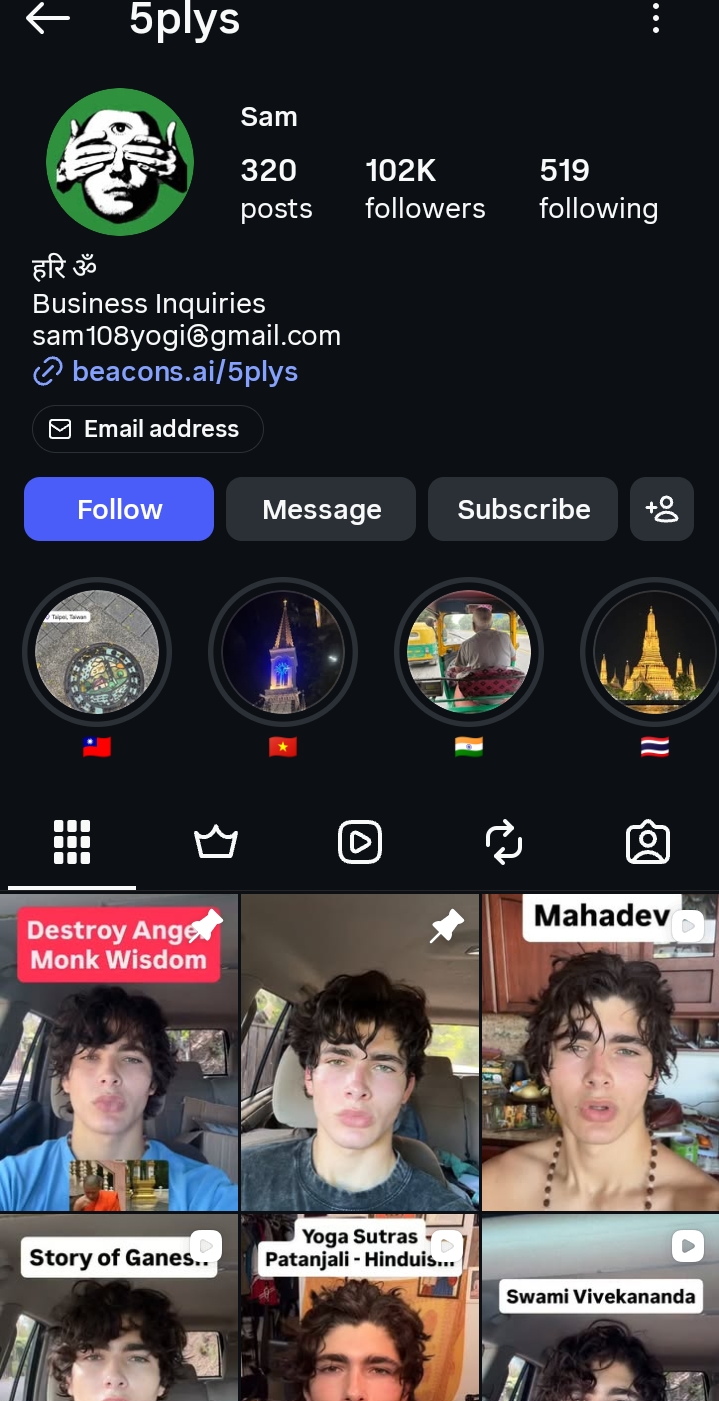Message Sam
Screen dimensions: 719x1401
(321, 509)
